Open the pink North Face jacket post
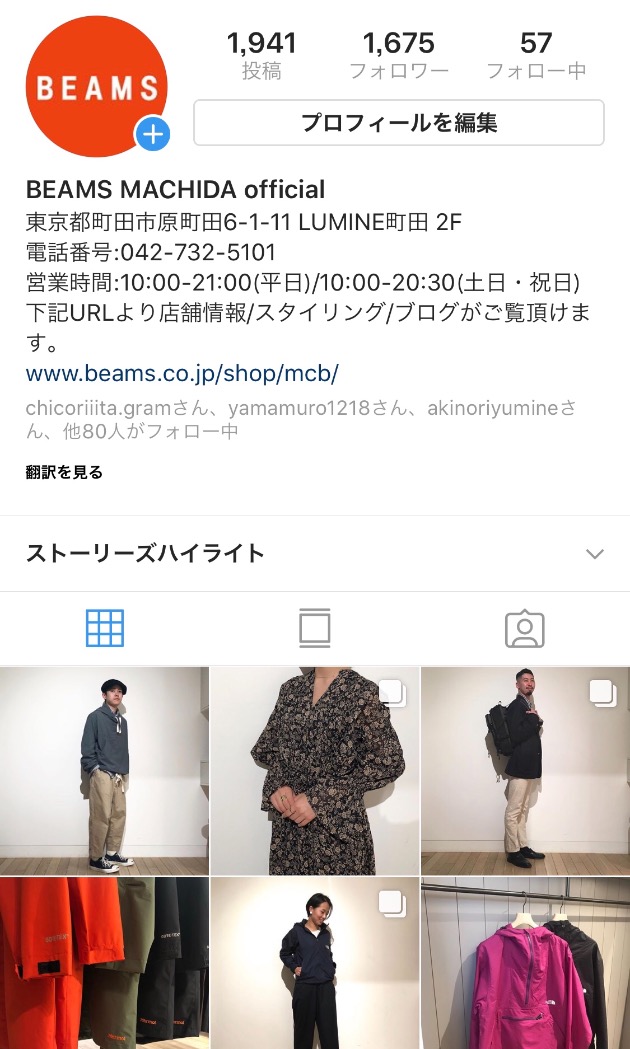Viewport: 630px width, 1049px height. coord(525,963)
